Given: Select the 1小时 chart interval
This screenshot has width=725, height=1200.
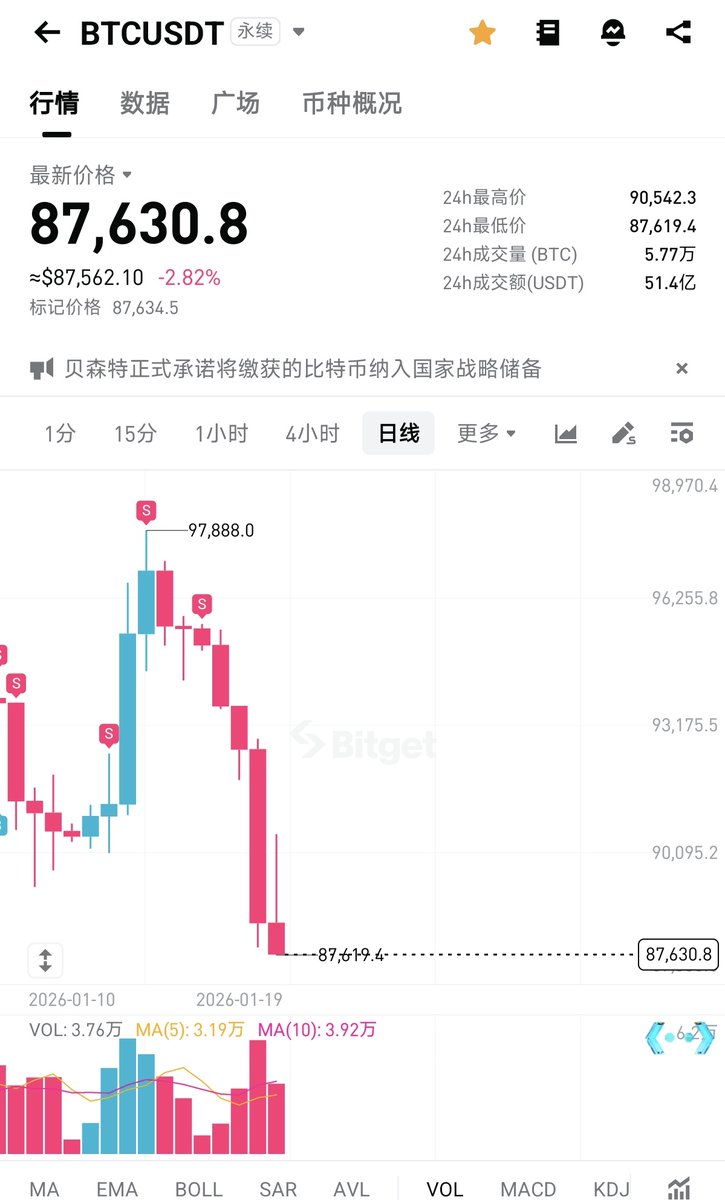Looking at the screenshot, I should [x=221, y=434].
